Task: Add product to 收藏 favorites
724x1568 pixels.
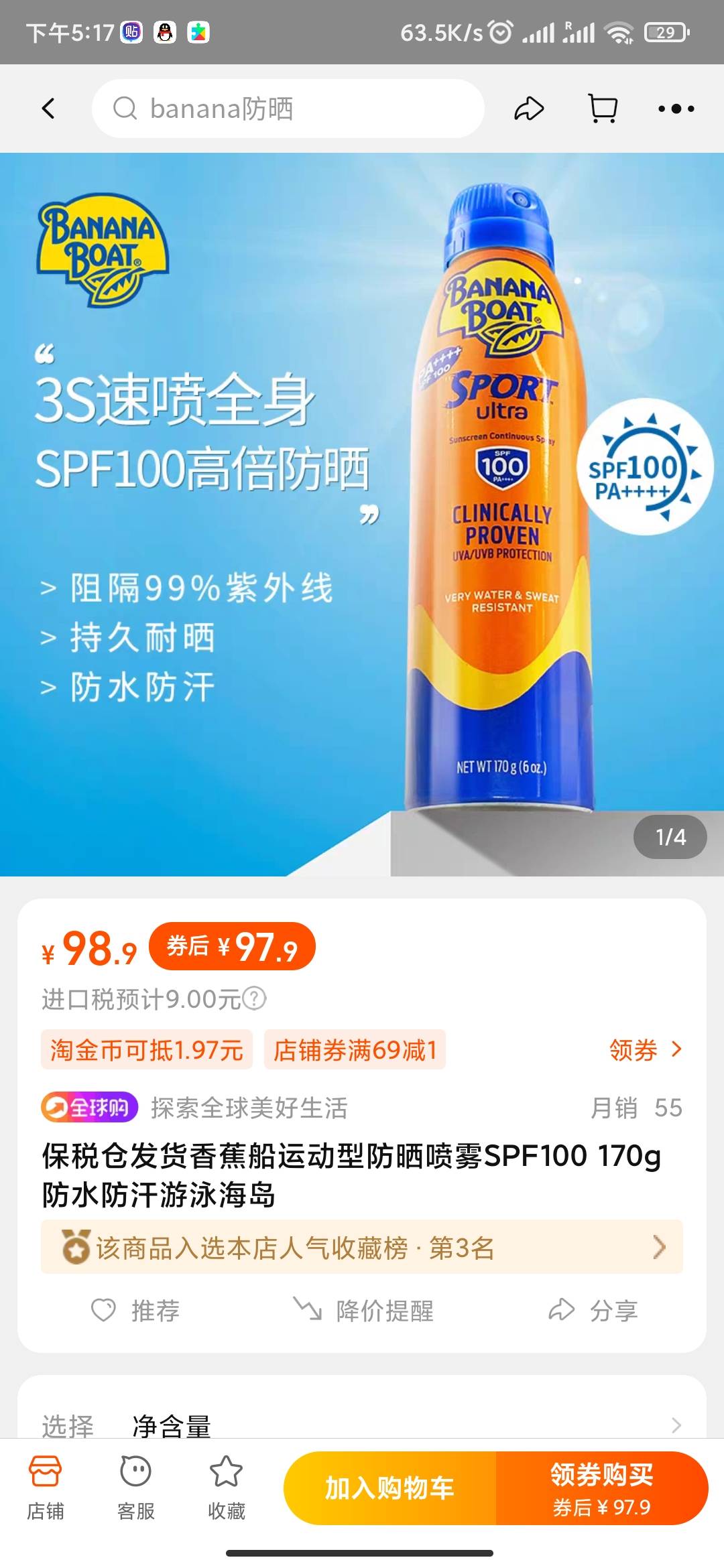Action: pyautogui.click(x=227, y=1488)
